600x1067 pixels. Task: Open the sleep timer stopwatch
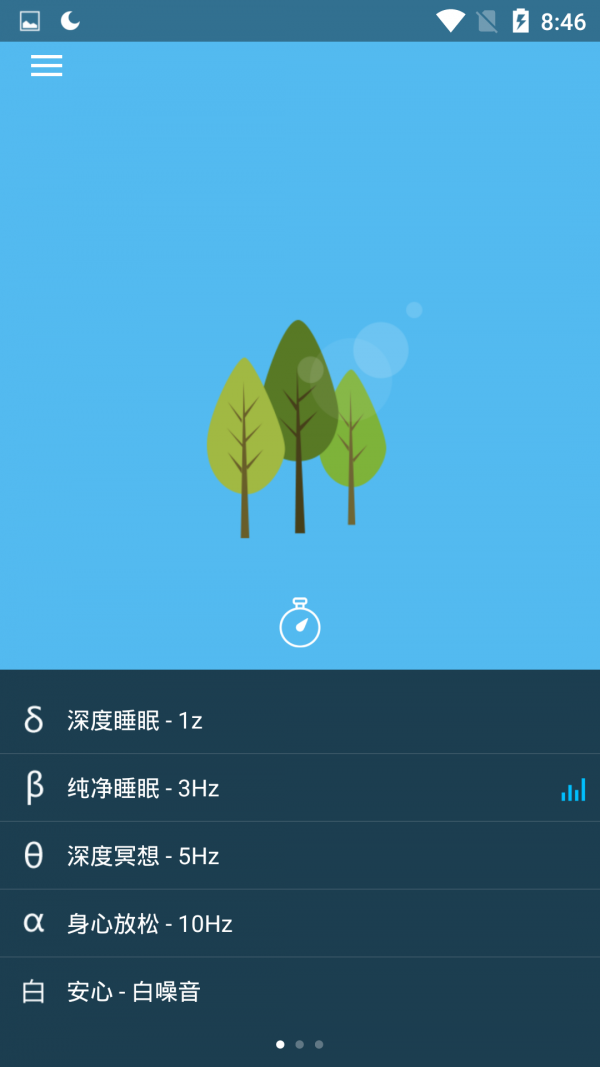299,623
